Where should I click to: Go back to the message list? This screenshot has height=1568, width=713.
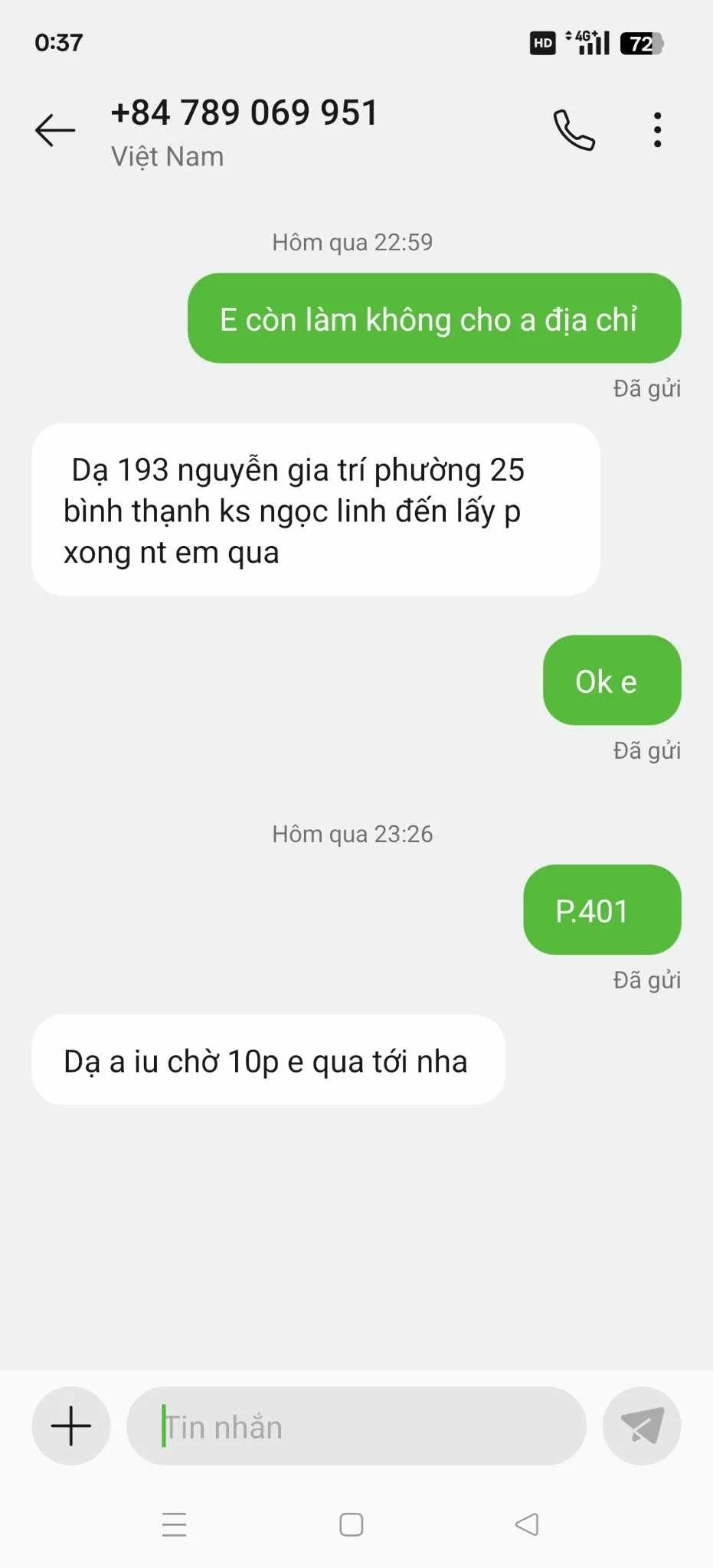[55, 130]
